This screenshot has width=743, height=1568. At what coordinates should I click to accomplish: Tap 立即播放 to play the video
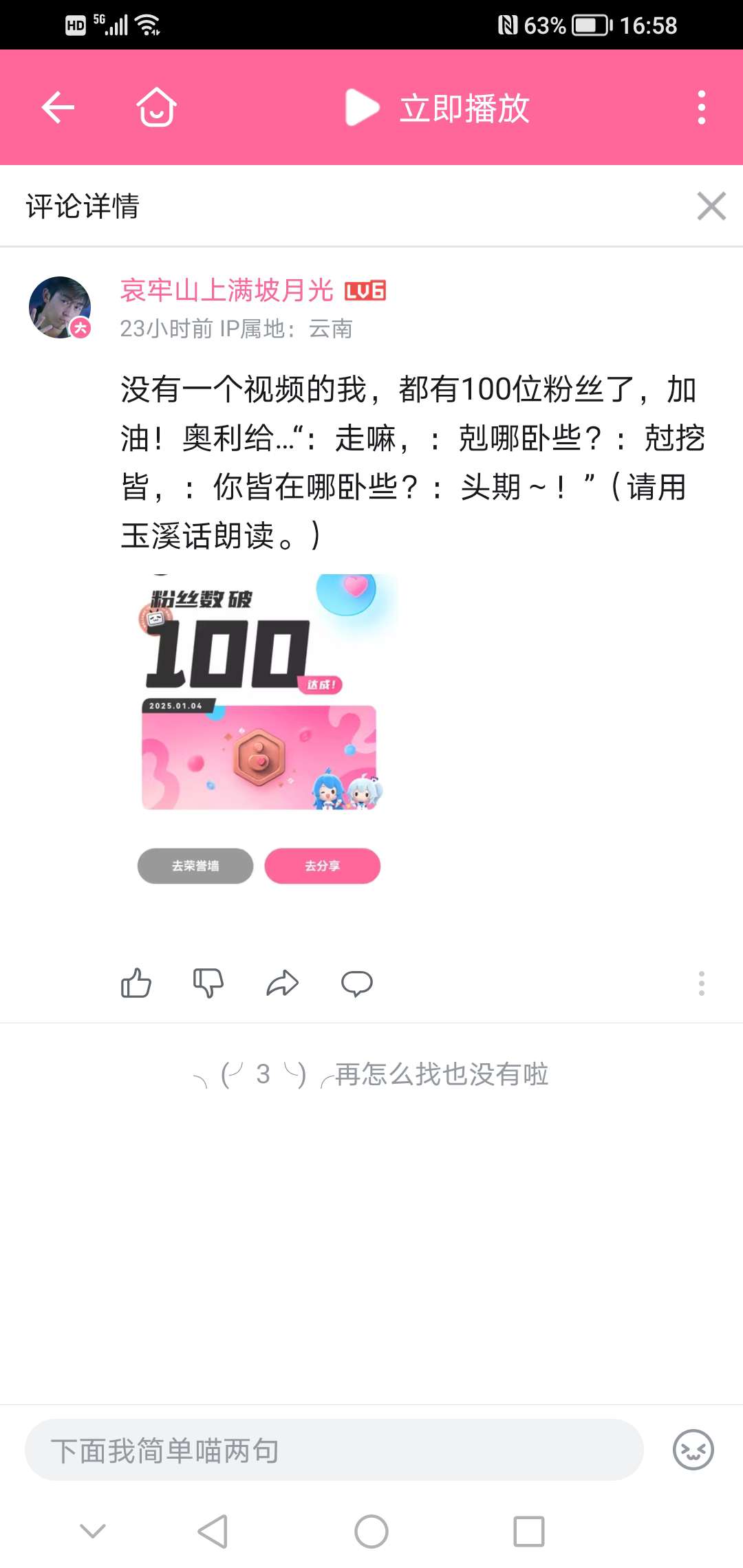point(438,108)
